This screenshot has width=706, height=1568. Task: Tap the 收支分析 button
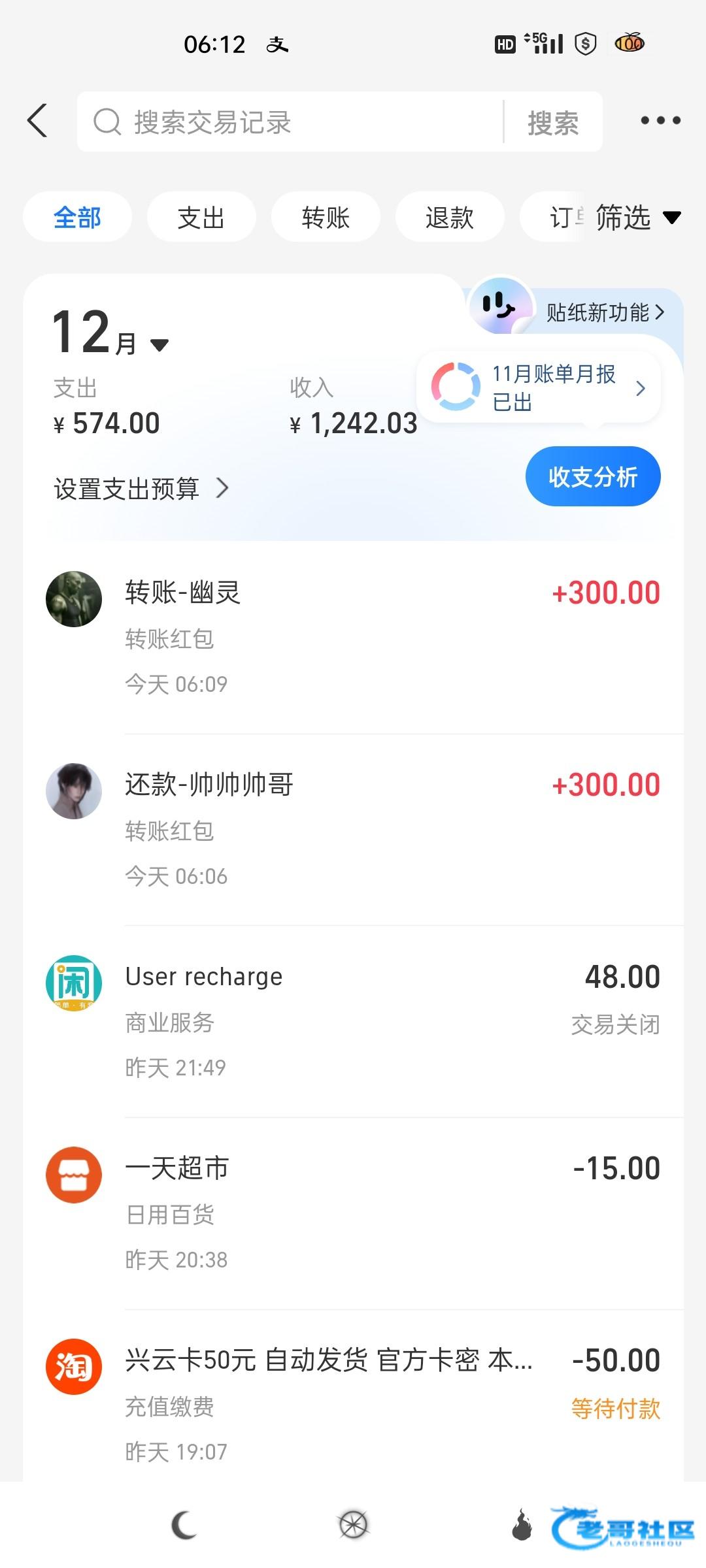(592, 476)
